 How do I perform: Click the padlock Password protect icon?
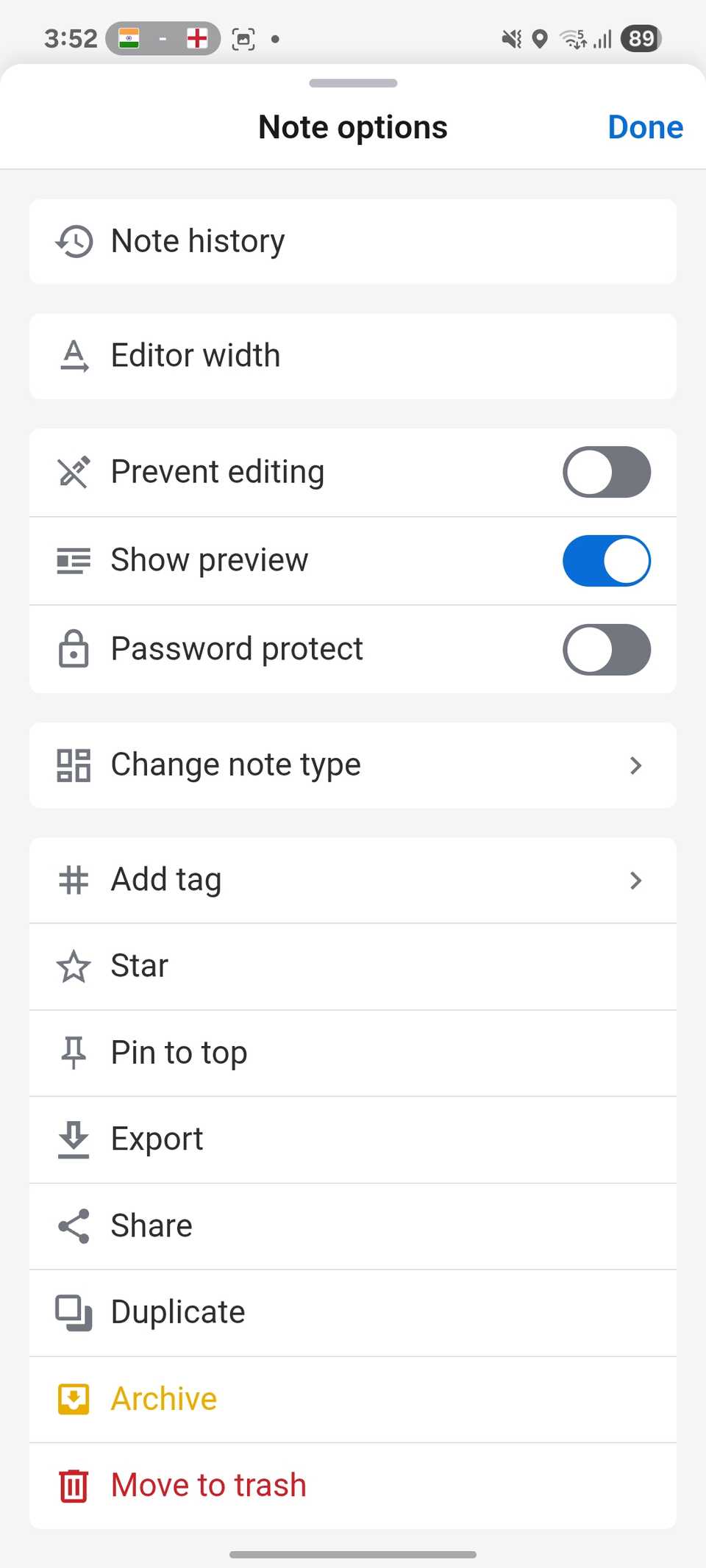(x=74, y=649)
